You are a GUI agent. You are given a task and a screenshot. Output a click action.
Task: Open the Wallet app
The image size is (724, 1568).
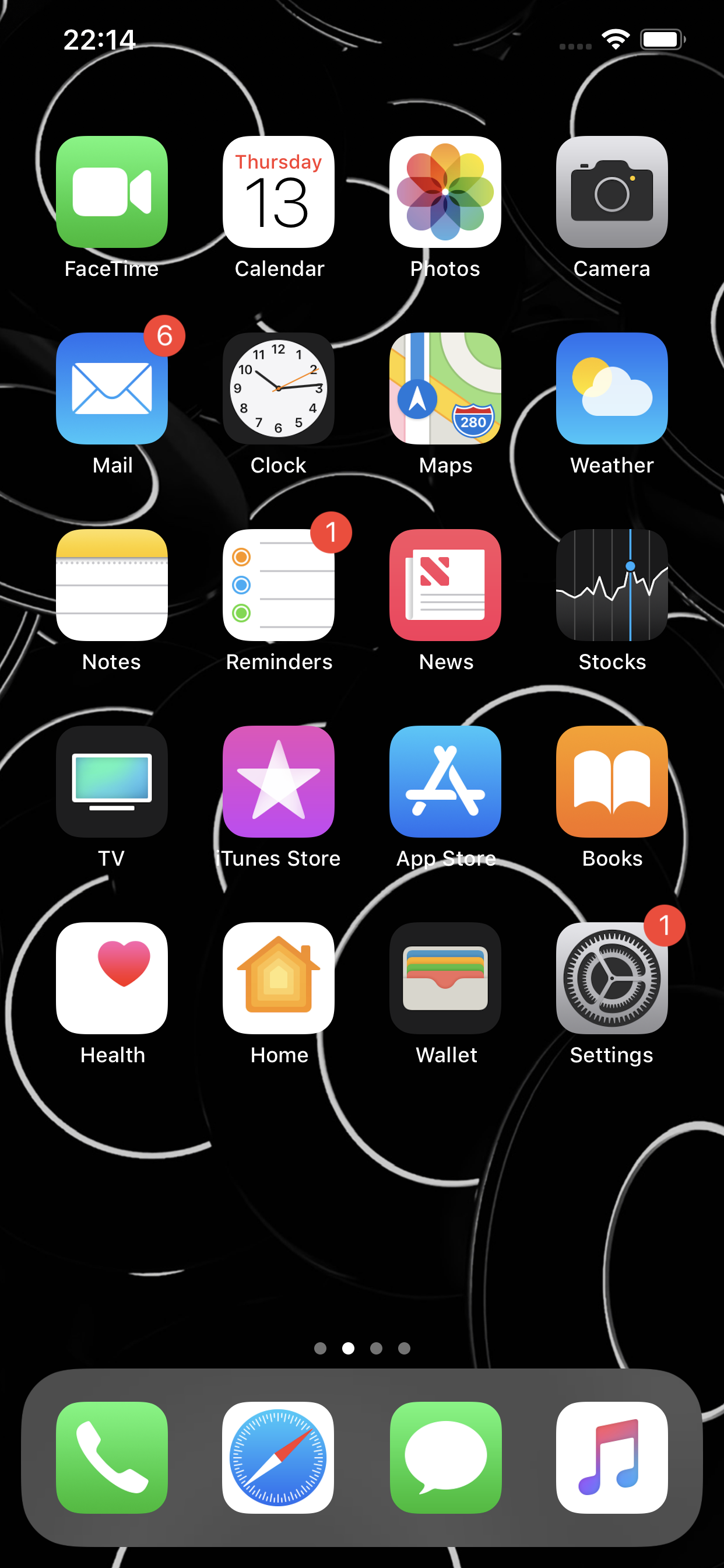tap(445, 978)
